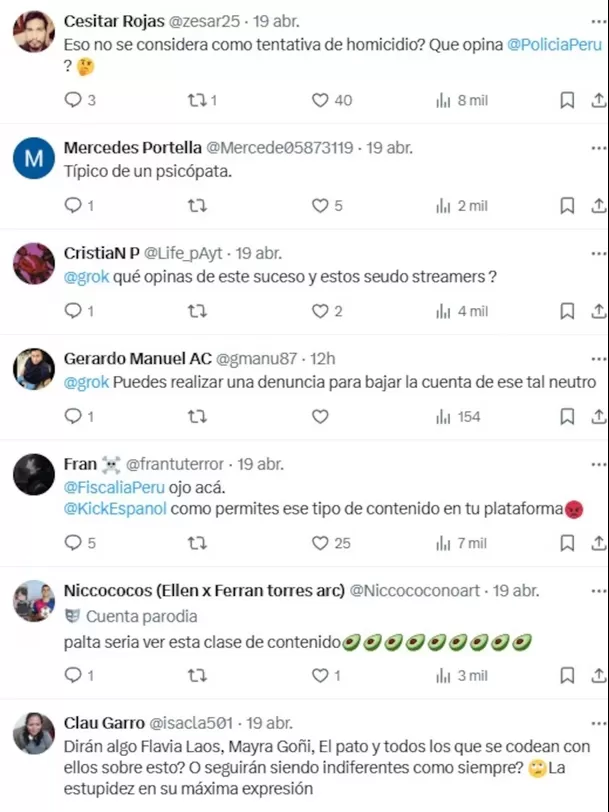This screenshot has width=609, height=812.
Task: Like Cesitar Rojas's reply
Action: coord(320,100)
